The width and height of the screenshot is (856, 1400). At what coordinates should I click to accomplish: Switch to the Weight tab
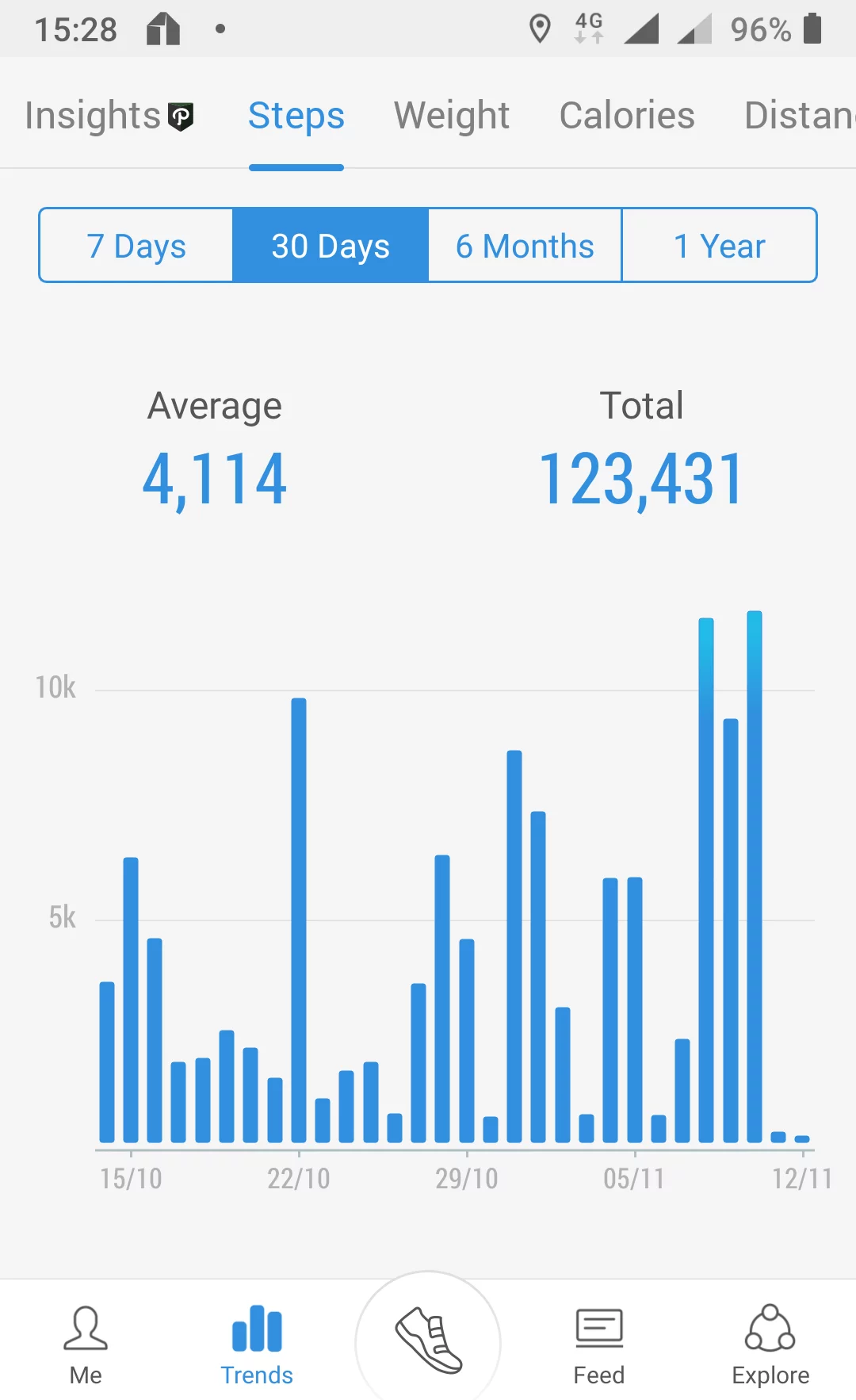tap(452, 116)
